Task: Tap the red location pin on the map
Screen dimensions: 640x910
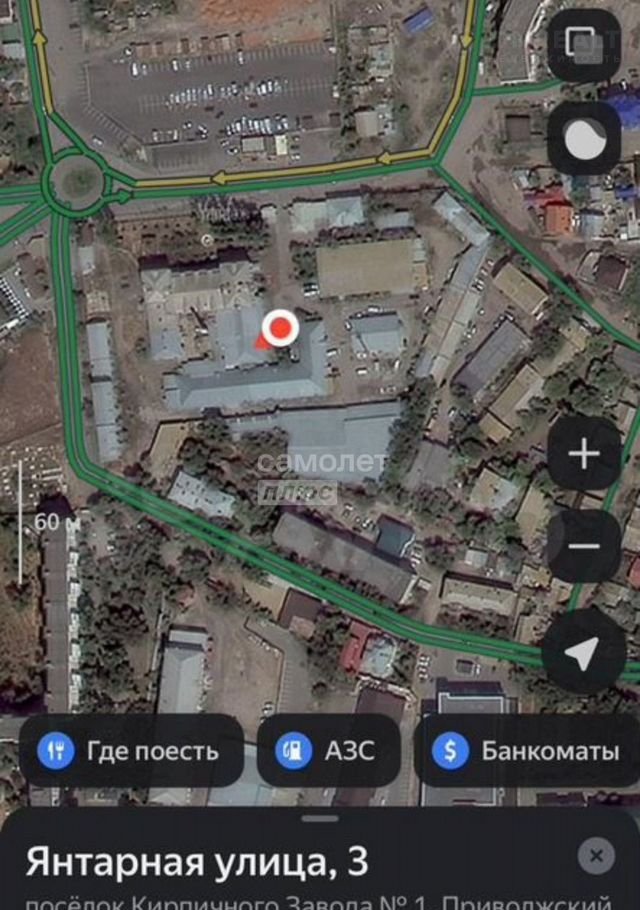Action: coord(281,327)
